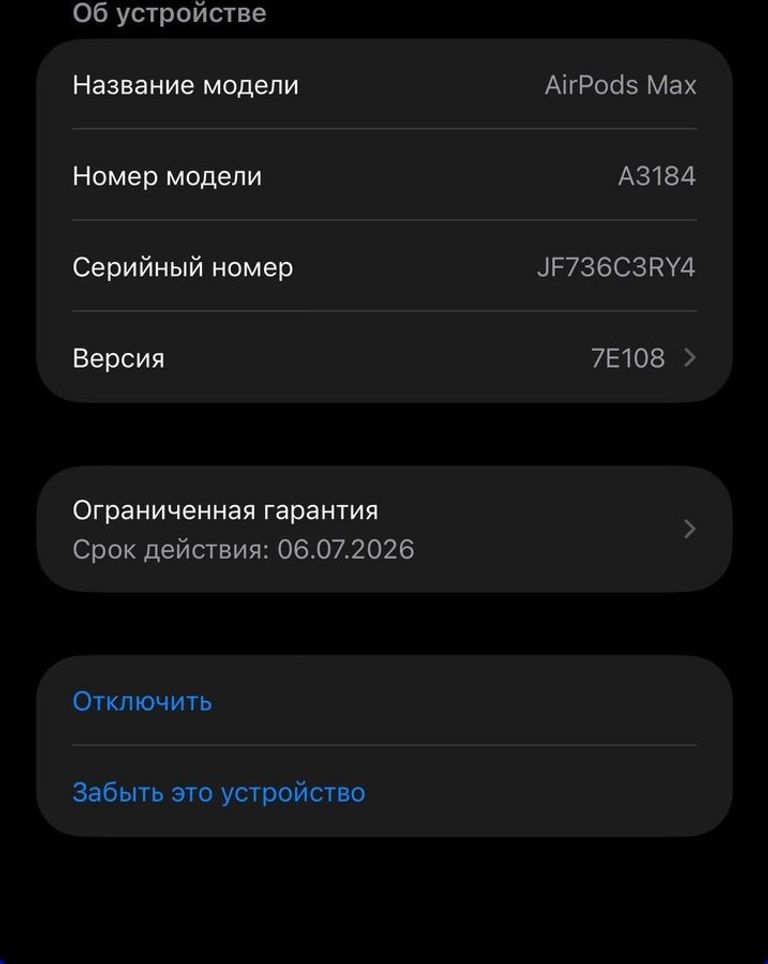
Task: View warranty information page
Action: (384, 529)
